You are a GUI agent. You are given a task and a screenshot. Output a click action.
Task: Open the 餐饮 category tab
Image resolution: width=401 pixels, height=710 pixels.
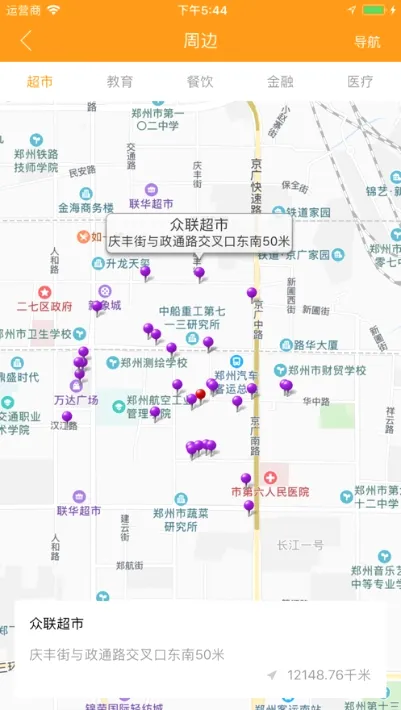(x=200, y=82)
